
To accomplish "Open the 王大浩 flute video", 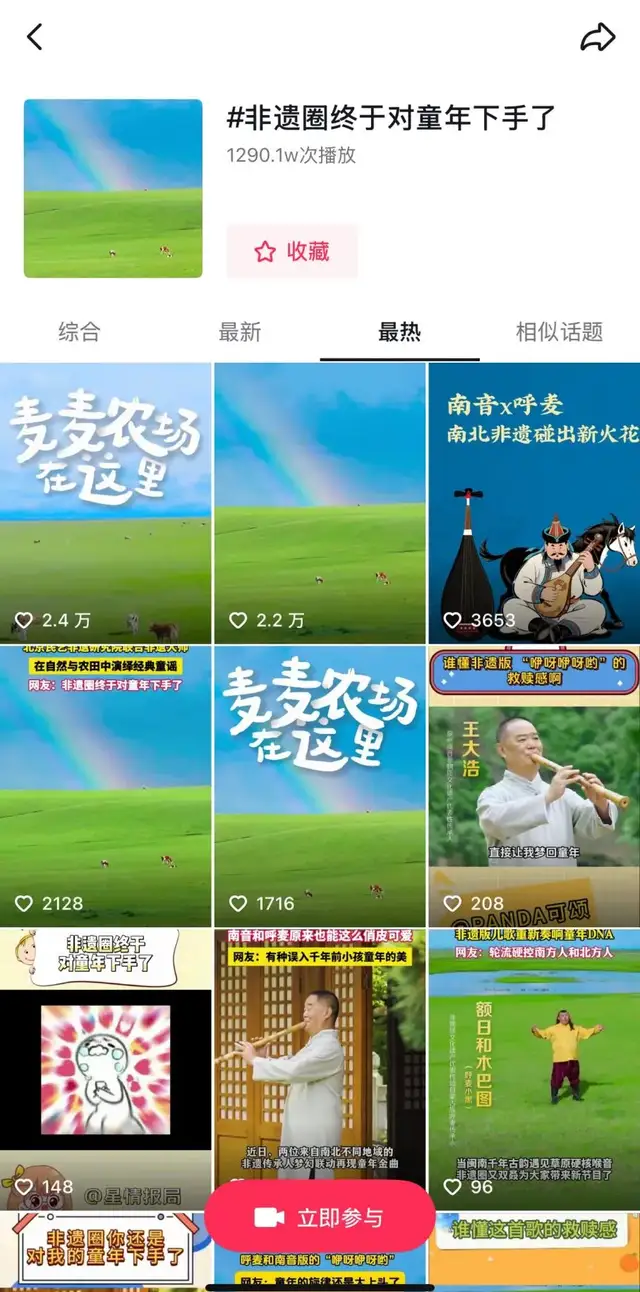I will 534,786.
